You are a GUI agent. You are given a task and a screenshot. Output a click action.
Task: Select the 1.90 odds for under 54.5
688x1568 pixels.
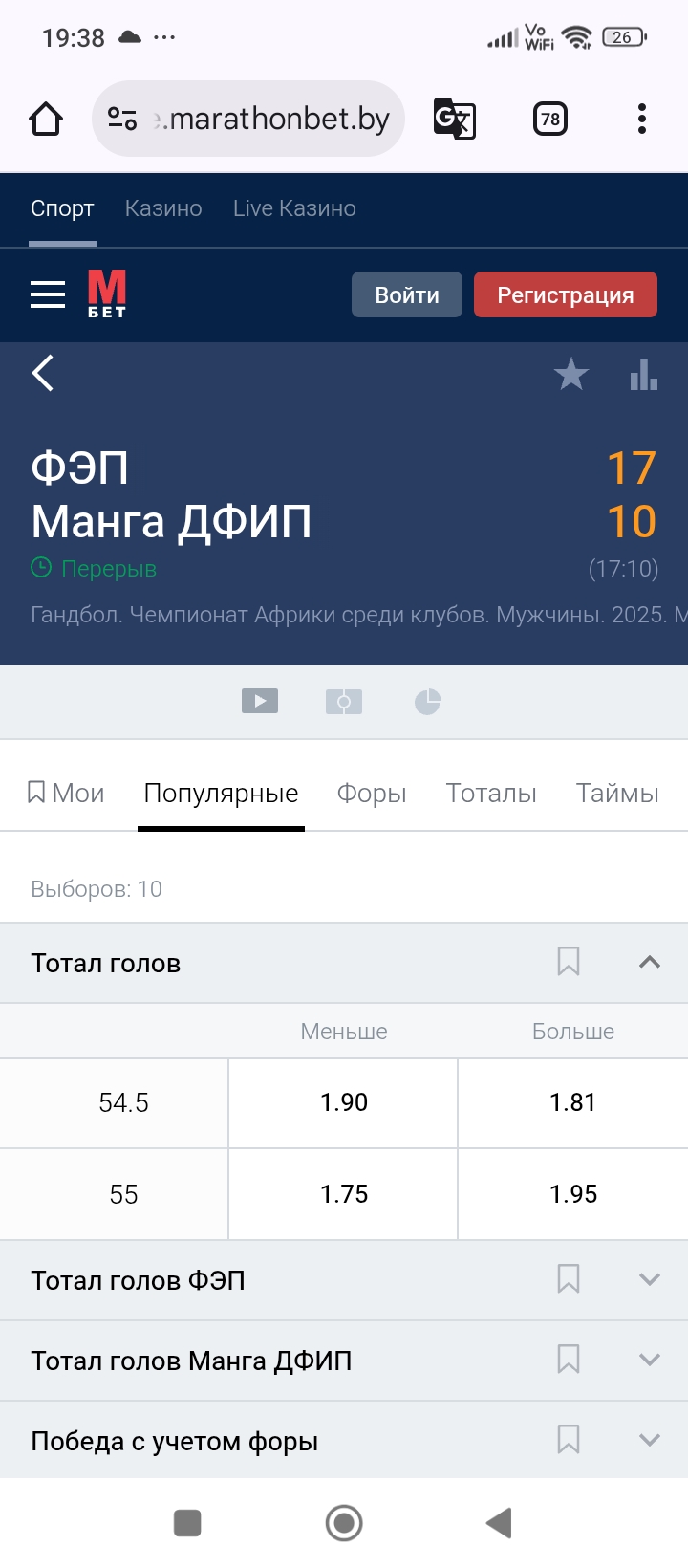click(342, 1102)
